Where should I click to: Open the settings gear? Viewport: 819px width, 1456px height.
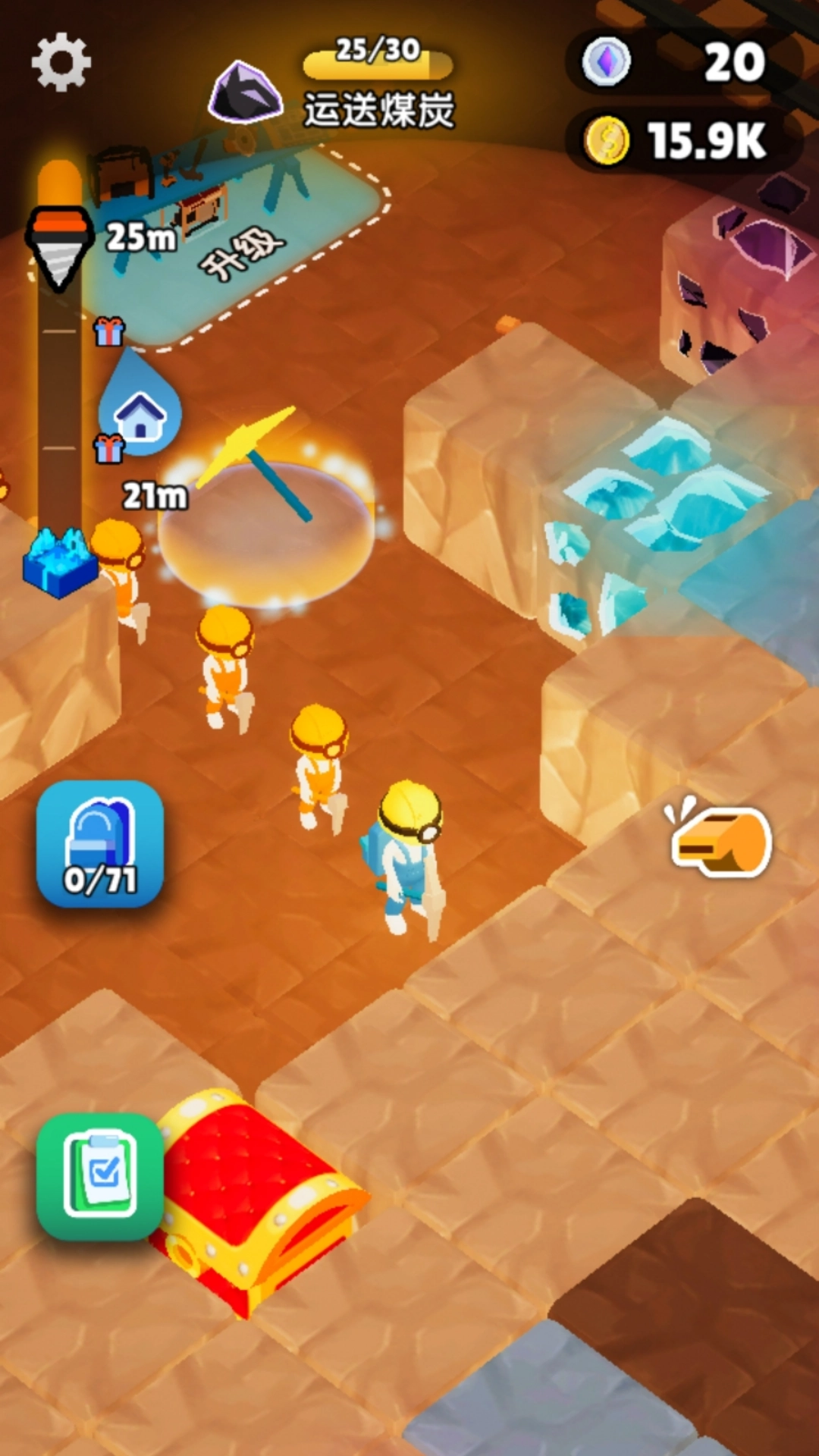coord(61,62)
